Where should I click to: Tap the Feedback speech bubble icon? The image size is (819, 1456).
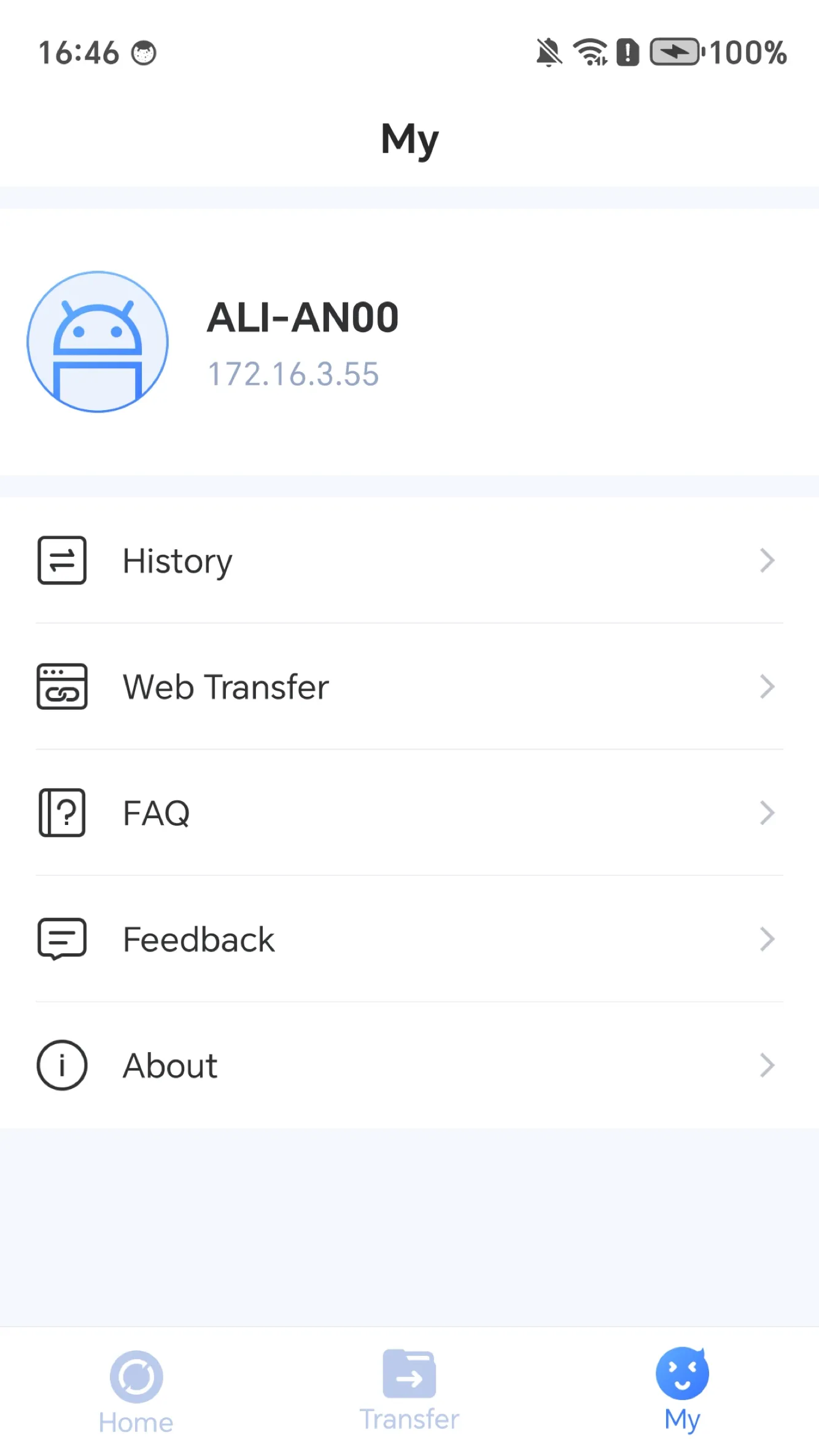[x=61, y=939]
